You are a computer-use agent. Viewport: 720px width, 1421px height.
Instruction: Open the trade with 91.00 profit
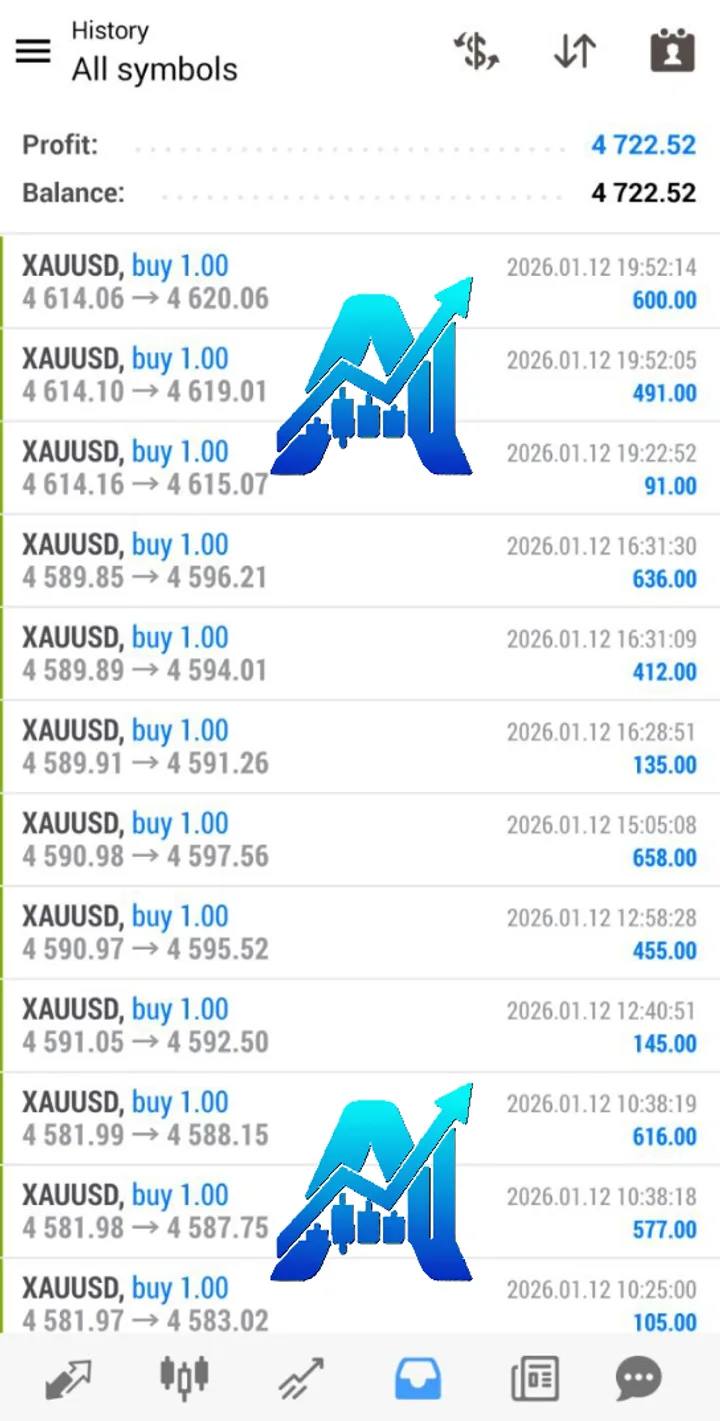pyautogui.click(x=360, y=468)
